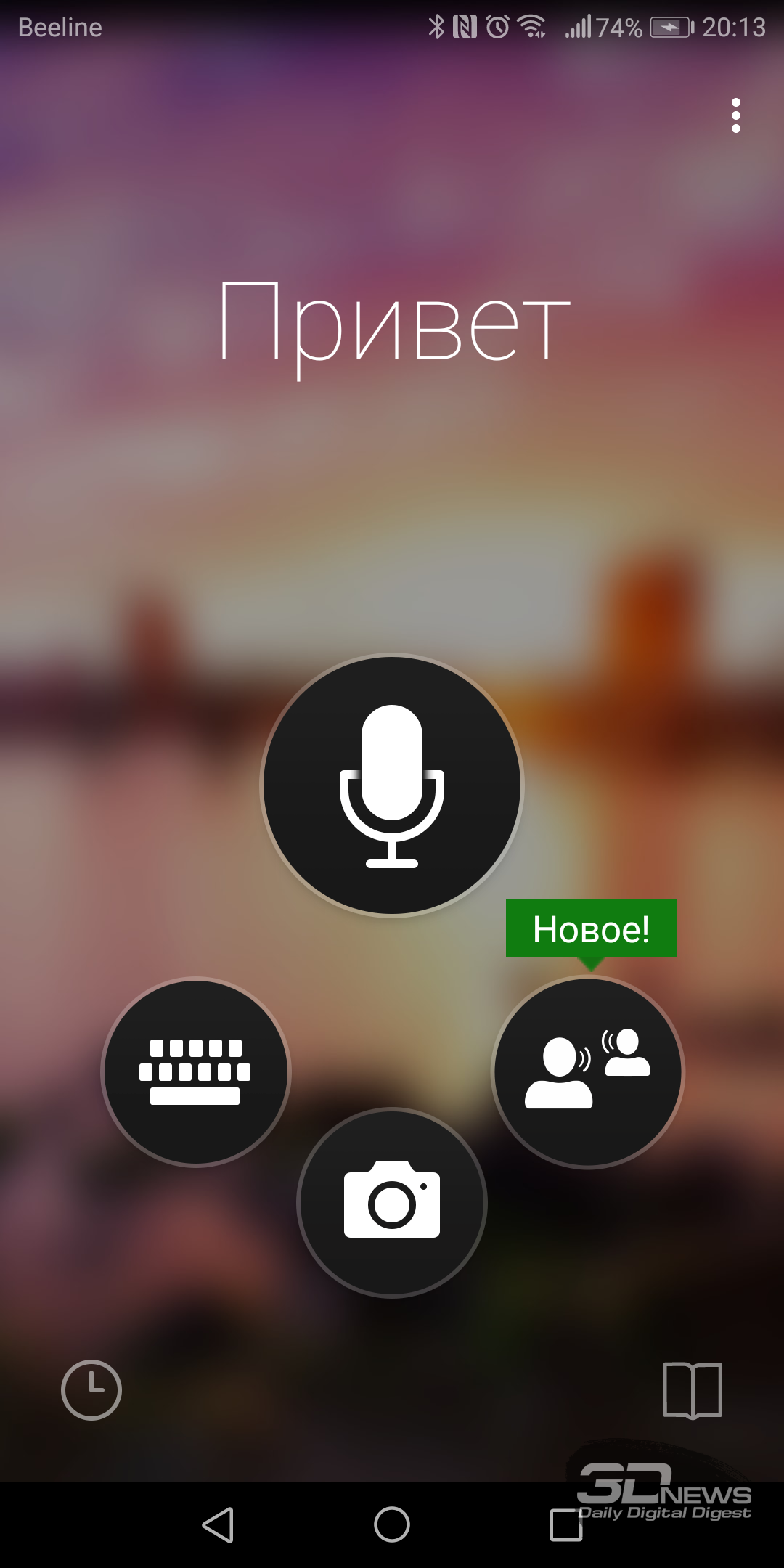784x1568 pixels.
Task: Start voice translation with the microphone
Action: click(392, 785)
